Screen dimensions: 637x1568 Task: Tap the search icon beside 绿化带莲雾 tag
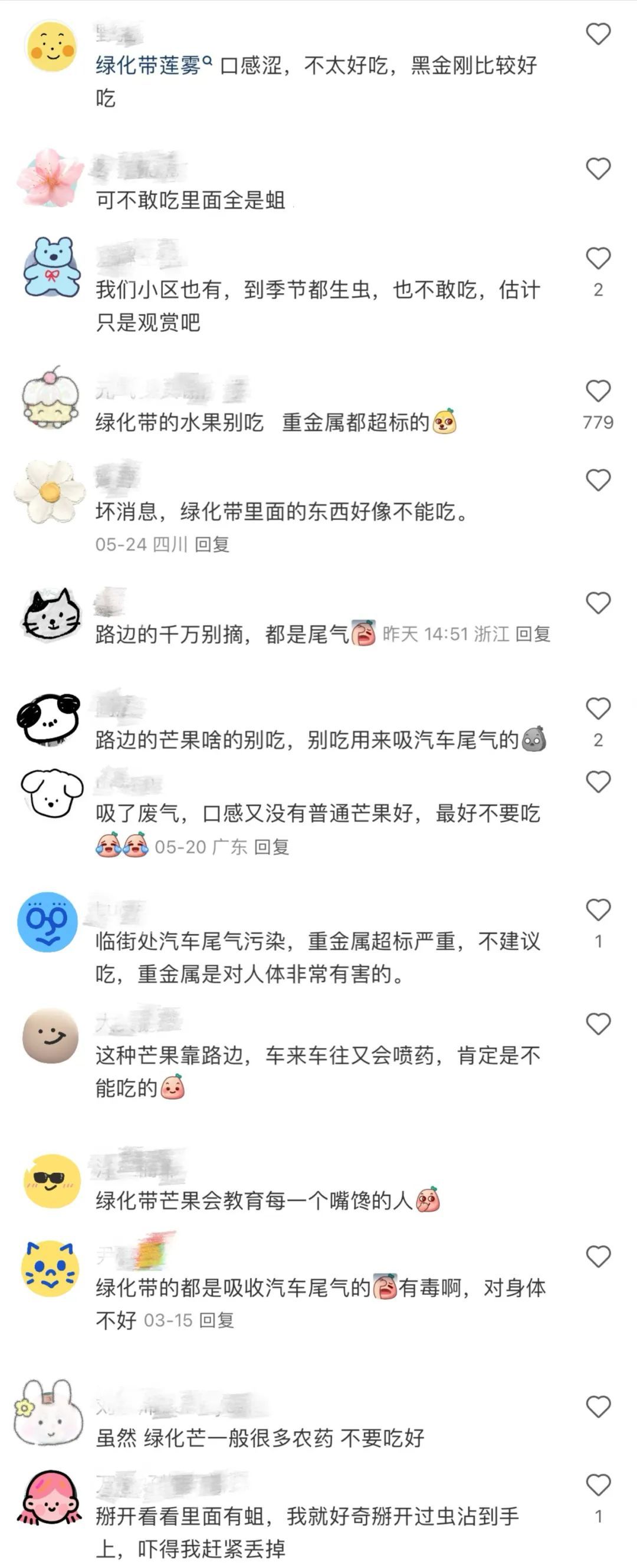tap(208, 61)
